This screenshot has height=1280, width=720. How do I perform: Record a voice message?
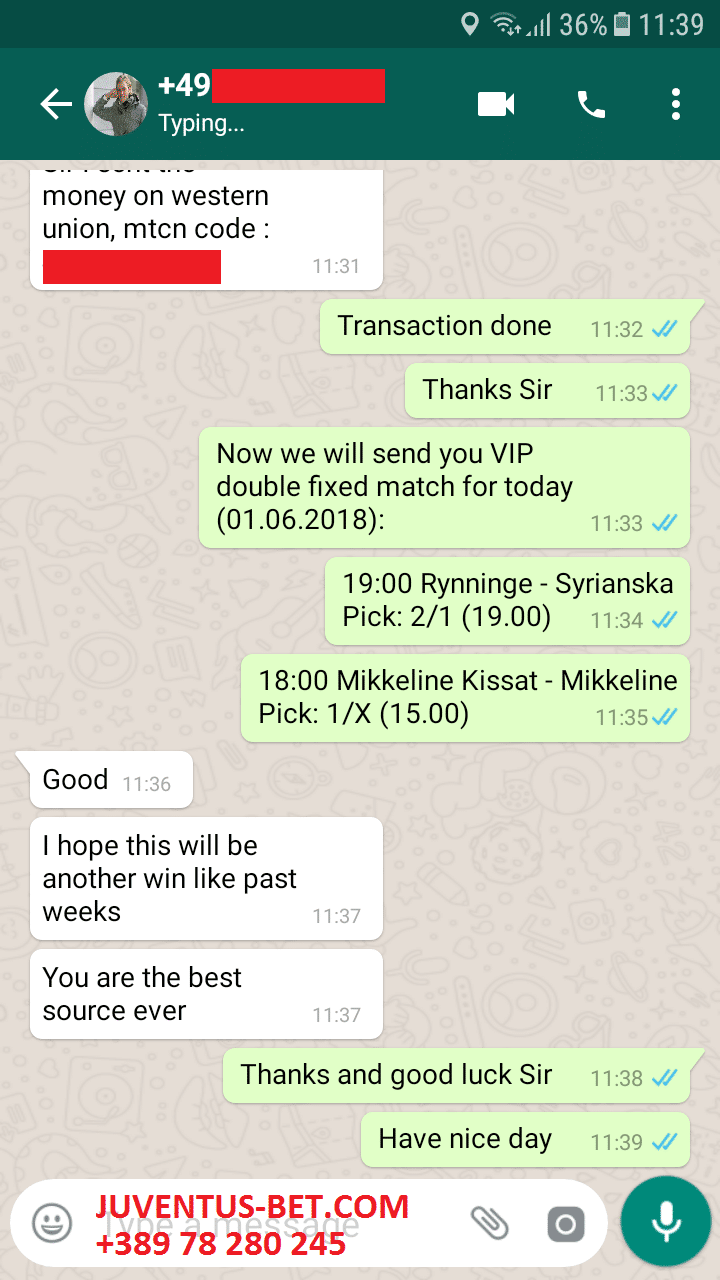(666, 1222)
